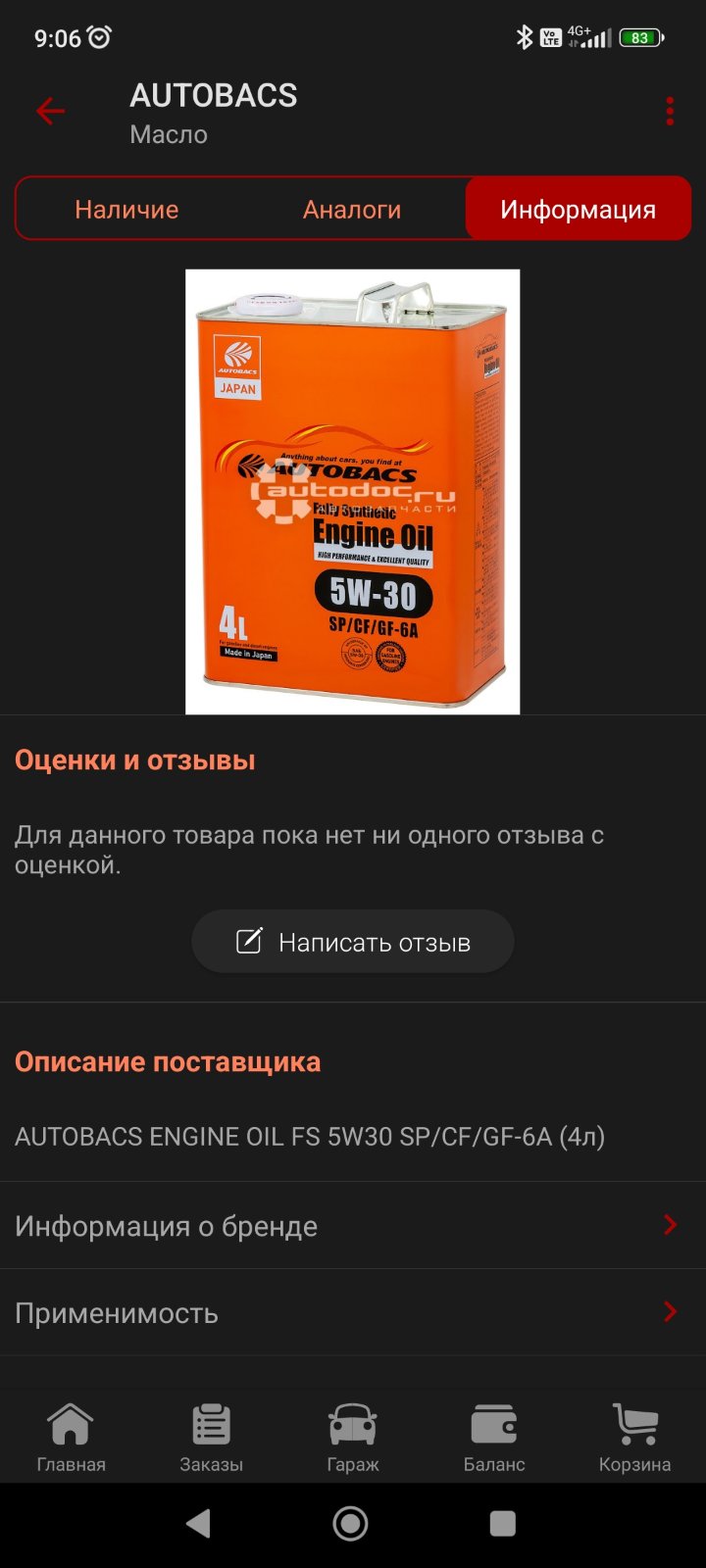Switch to the Аналоги tab
The height and width of the screenshot is (1568, 706).
click(x=352, y=209)
